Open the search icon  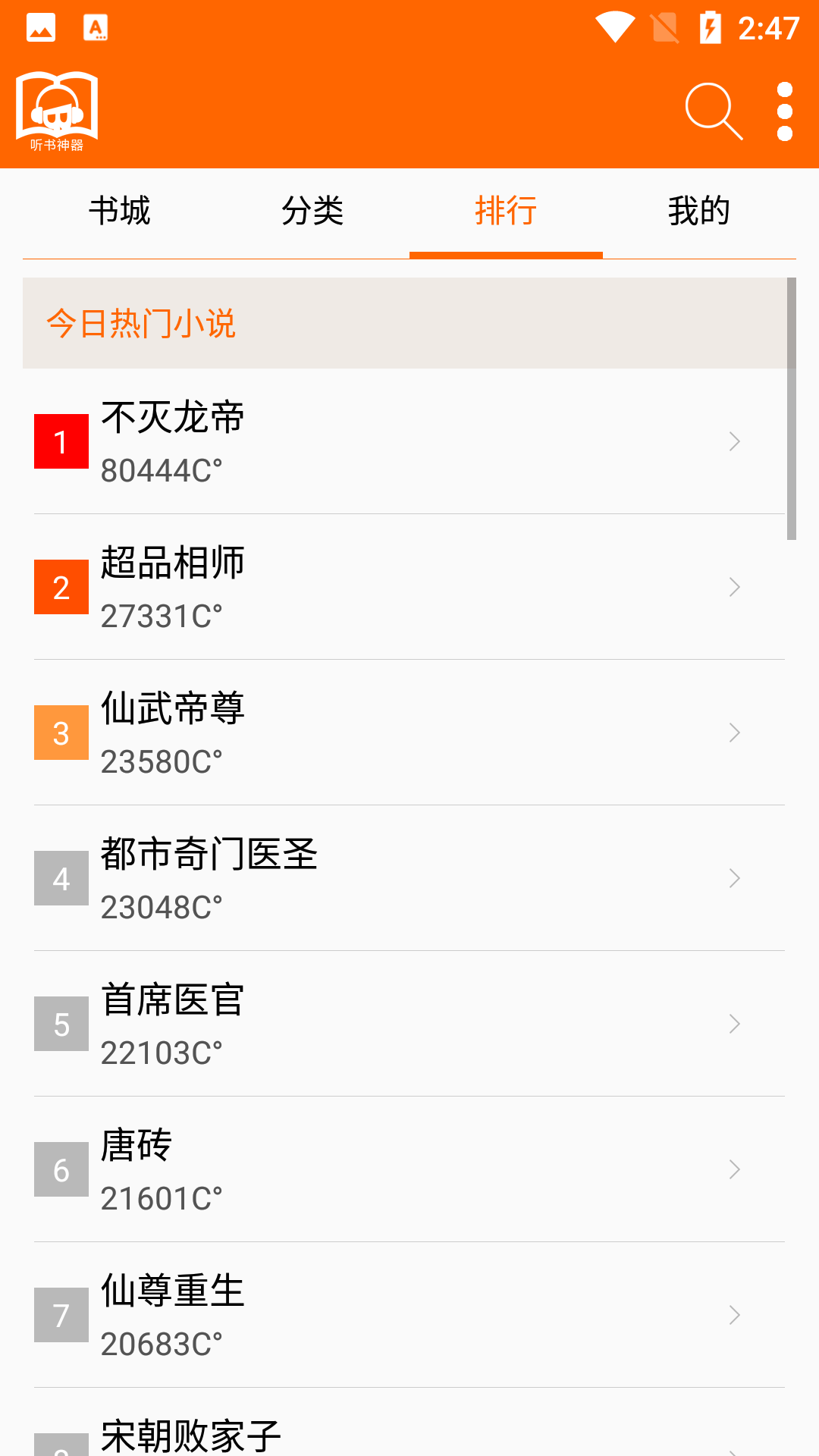pos(713,111)
